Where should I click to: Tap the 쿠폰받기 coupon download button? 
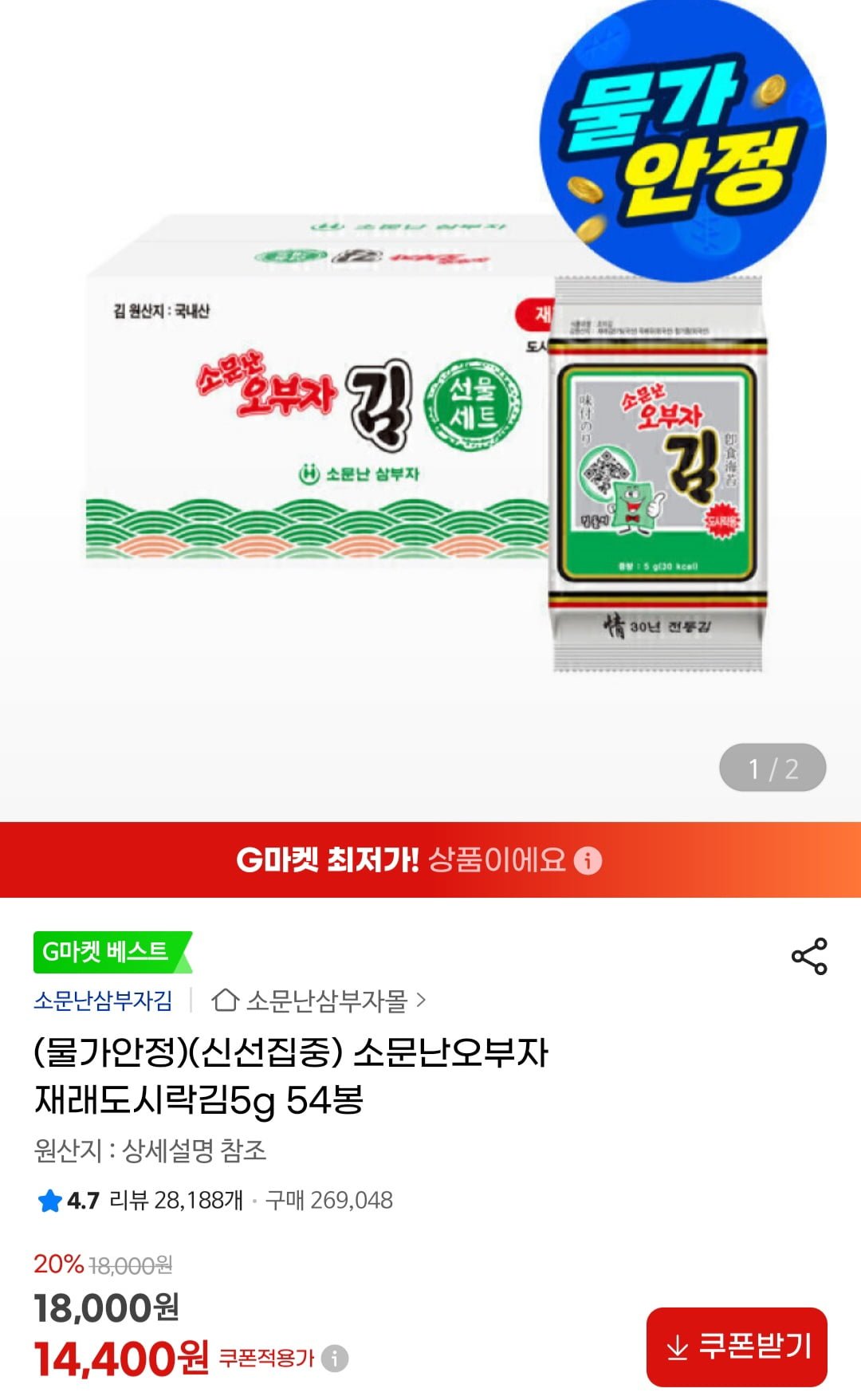737,1347
